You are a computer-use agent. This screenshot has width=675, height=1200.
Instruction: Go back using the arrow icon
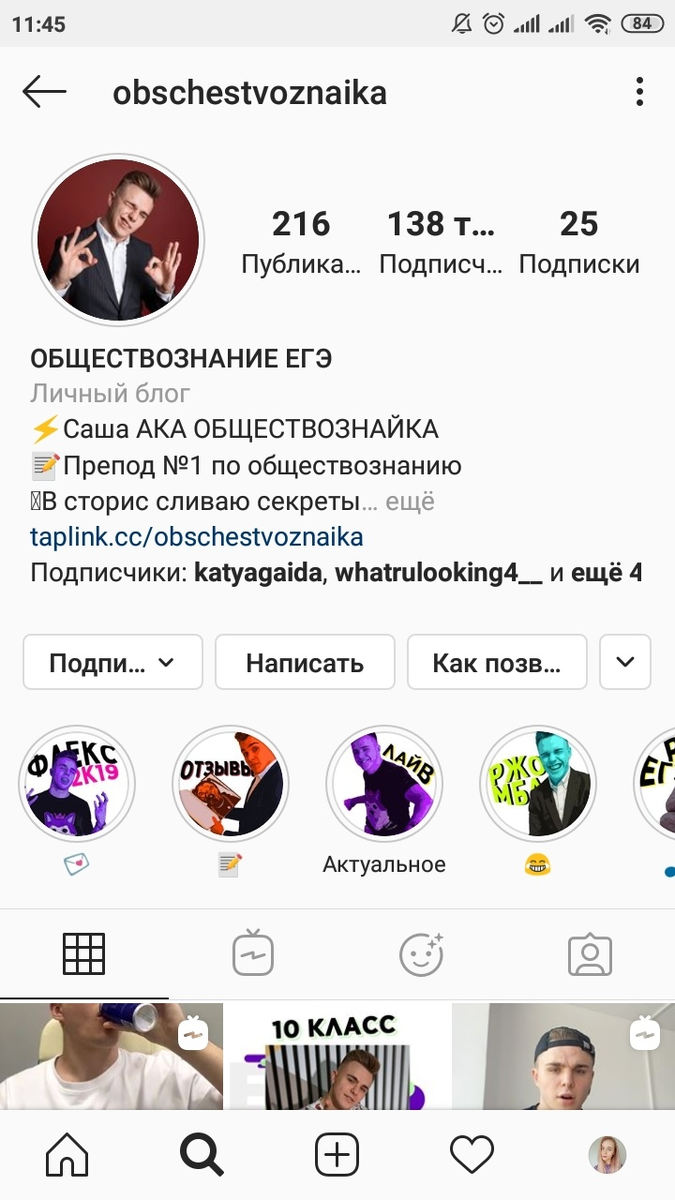tap(44, 93)
